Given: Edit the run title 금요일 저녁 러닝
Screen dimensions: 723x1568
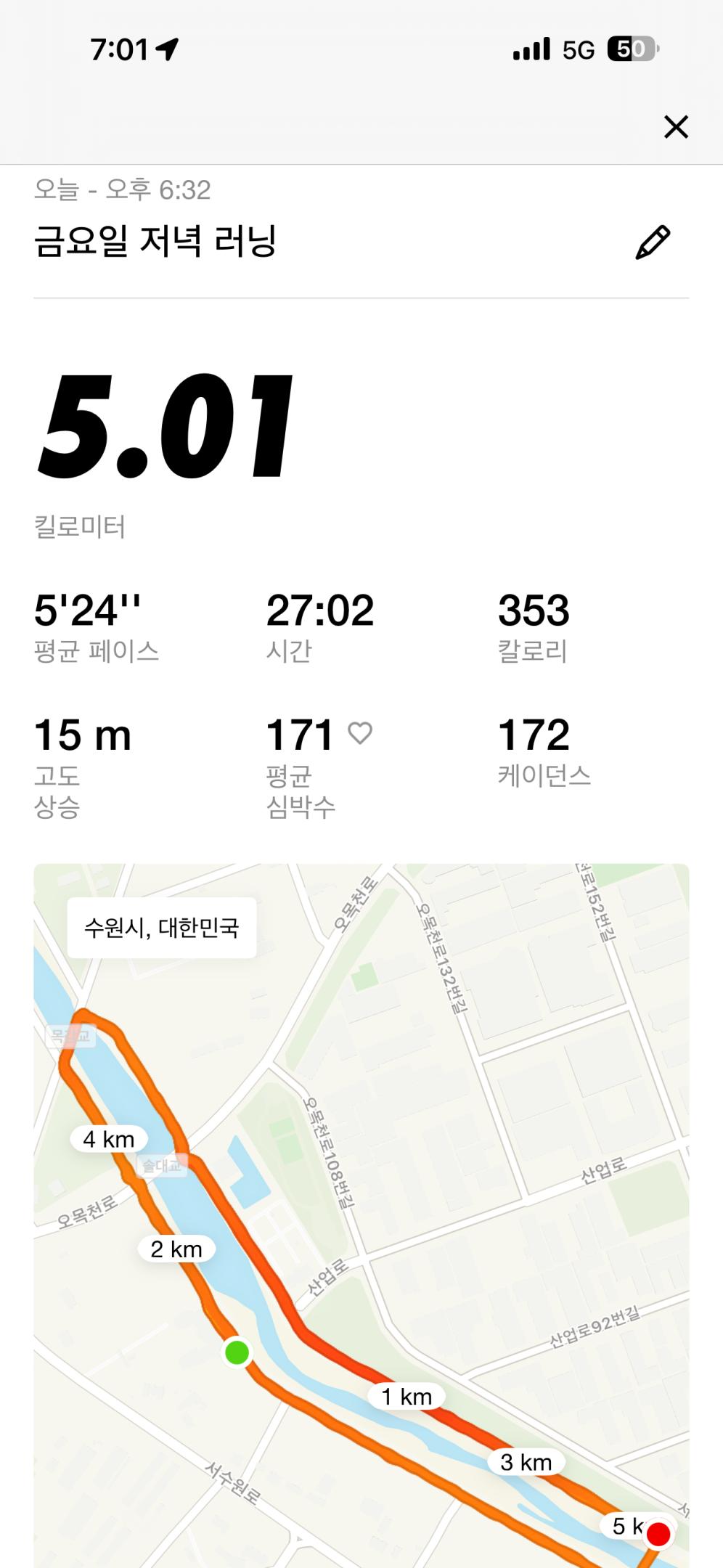Looking at the screenshot, I should pos(653,242).
